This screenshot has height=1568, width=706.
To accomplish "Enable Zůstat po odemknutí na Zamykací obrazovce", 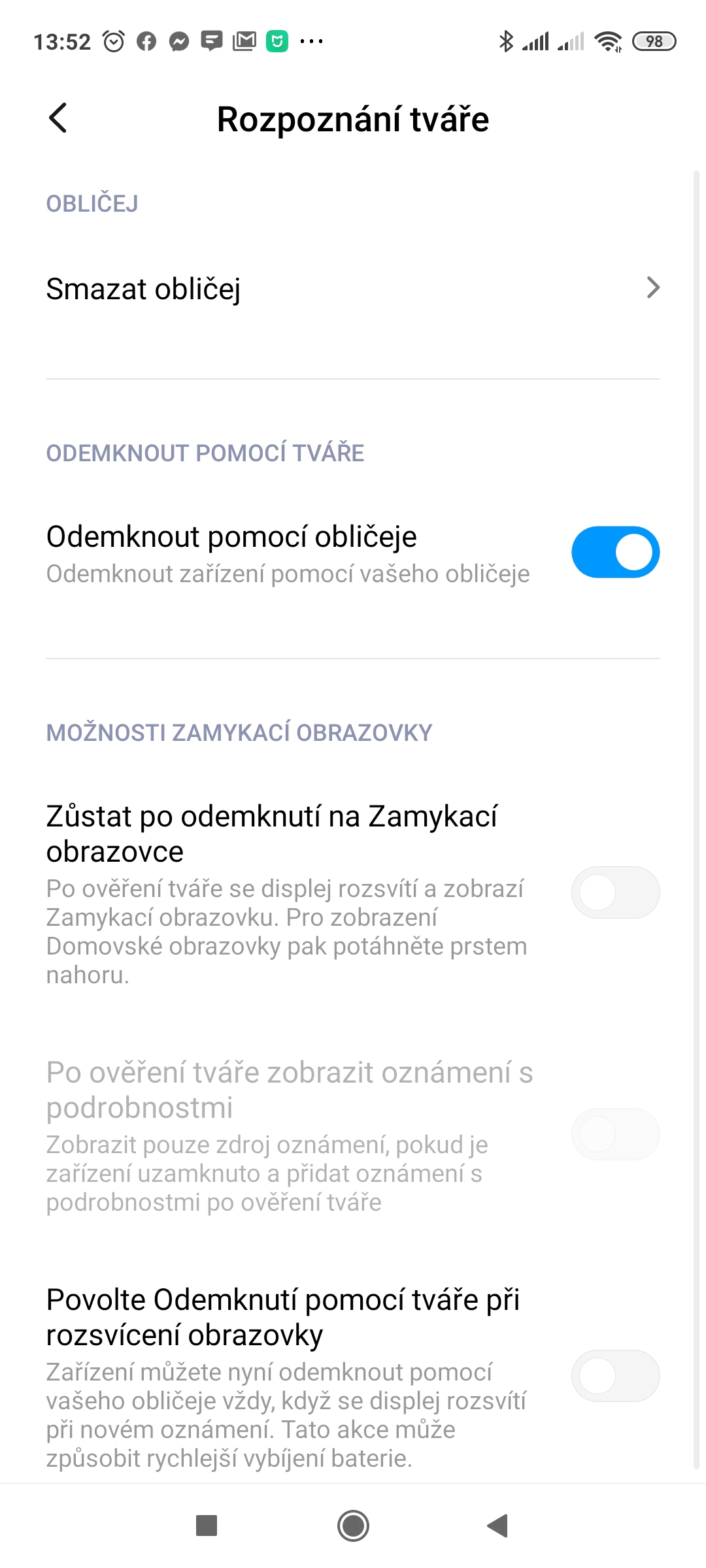I will click(x=615, y=892).
